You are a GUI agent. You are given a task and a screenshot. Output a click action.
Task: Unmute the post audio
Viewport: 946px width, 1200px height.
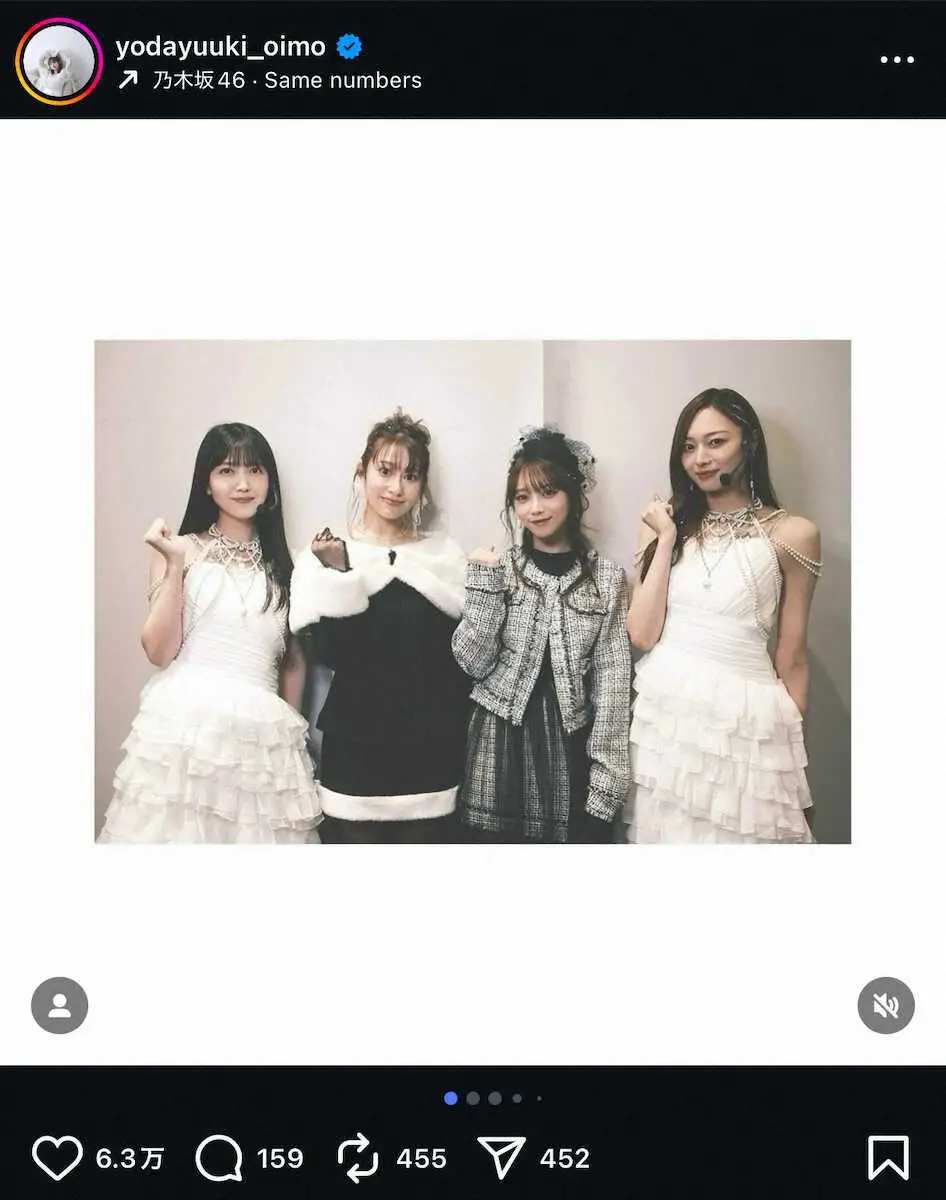coord(886,1005)
